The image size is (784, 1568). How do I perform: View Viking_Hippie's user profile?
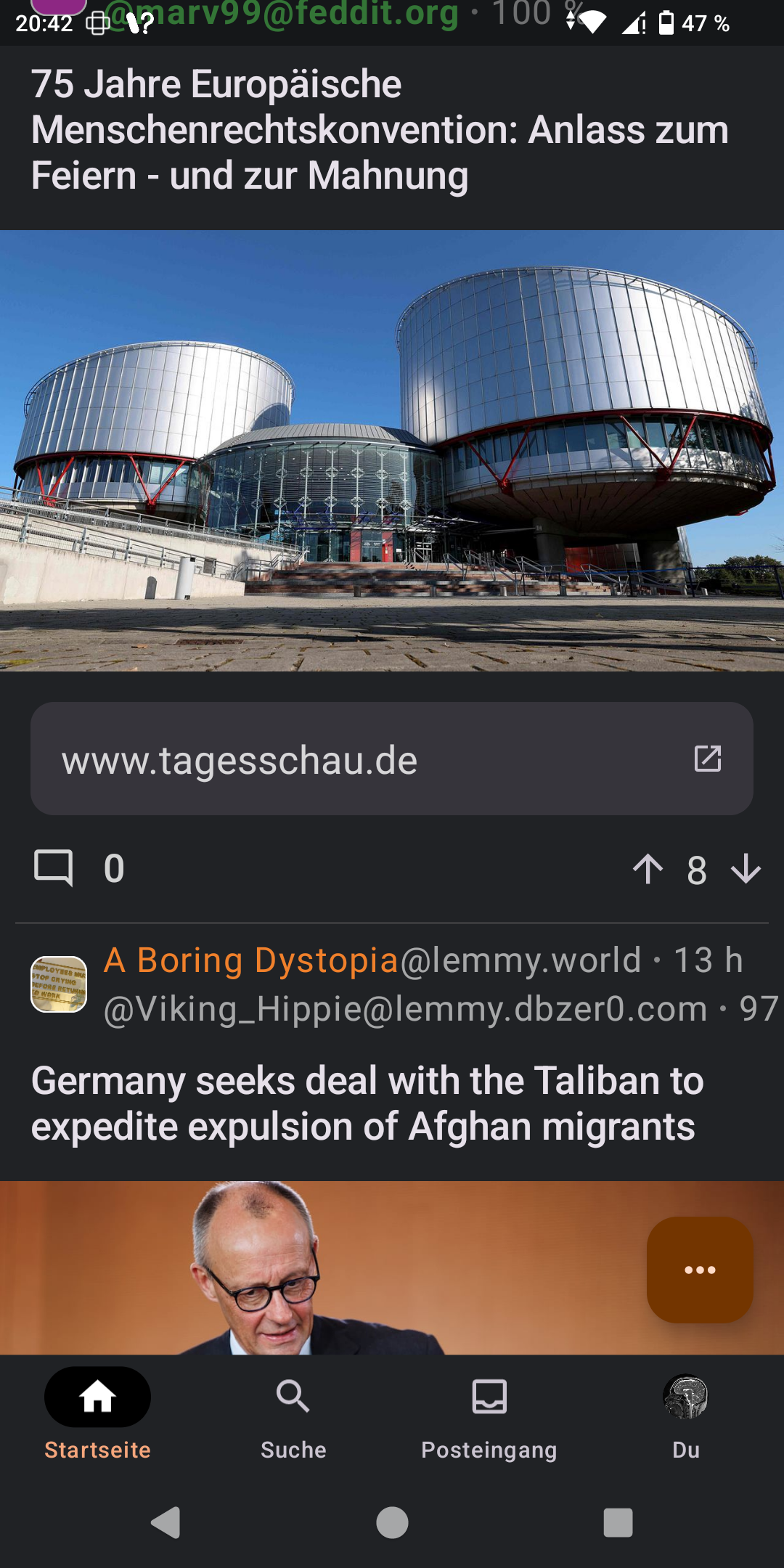pyautogui.click(x=405, y=1009)
